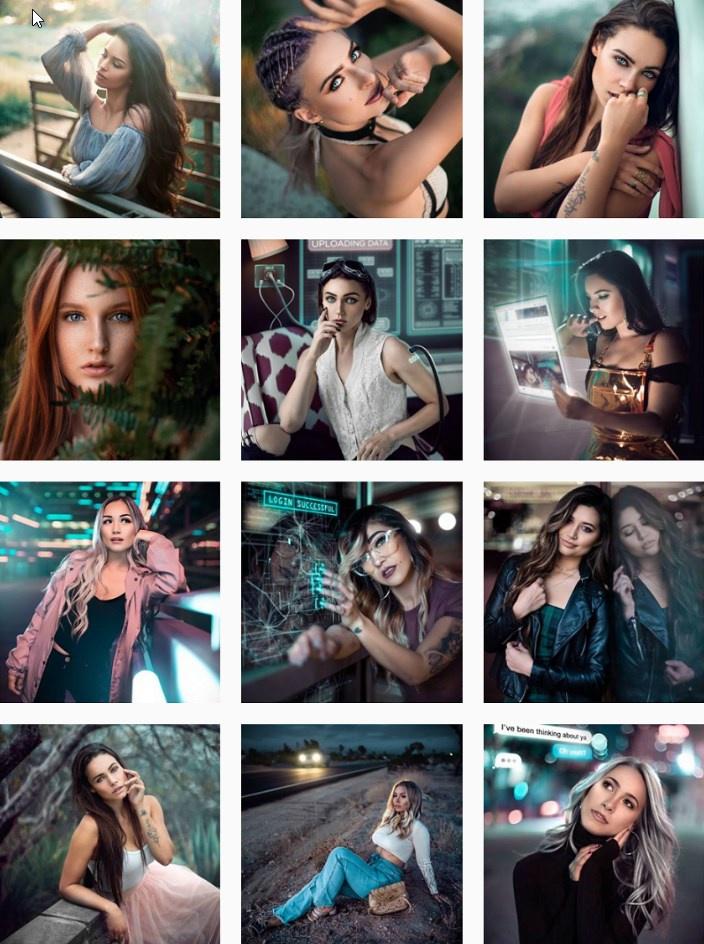This screenshot has height=944, width=704.
Task: Open the roadside photo with blue jeans
Action: [x=351, y=833]
